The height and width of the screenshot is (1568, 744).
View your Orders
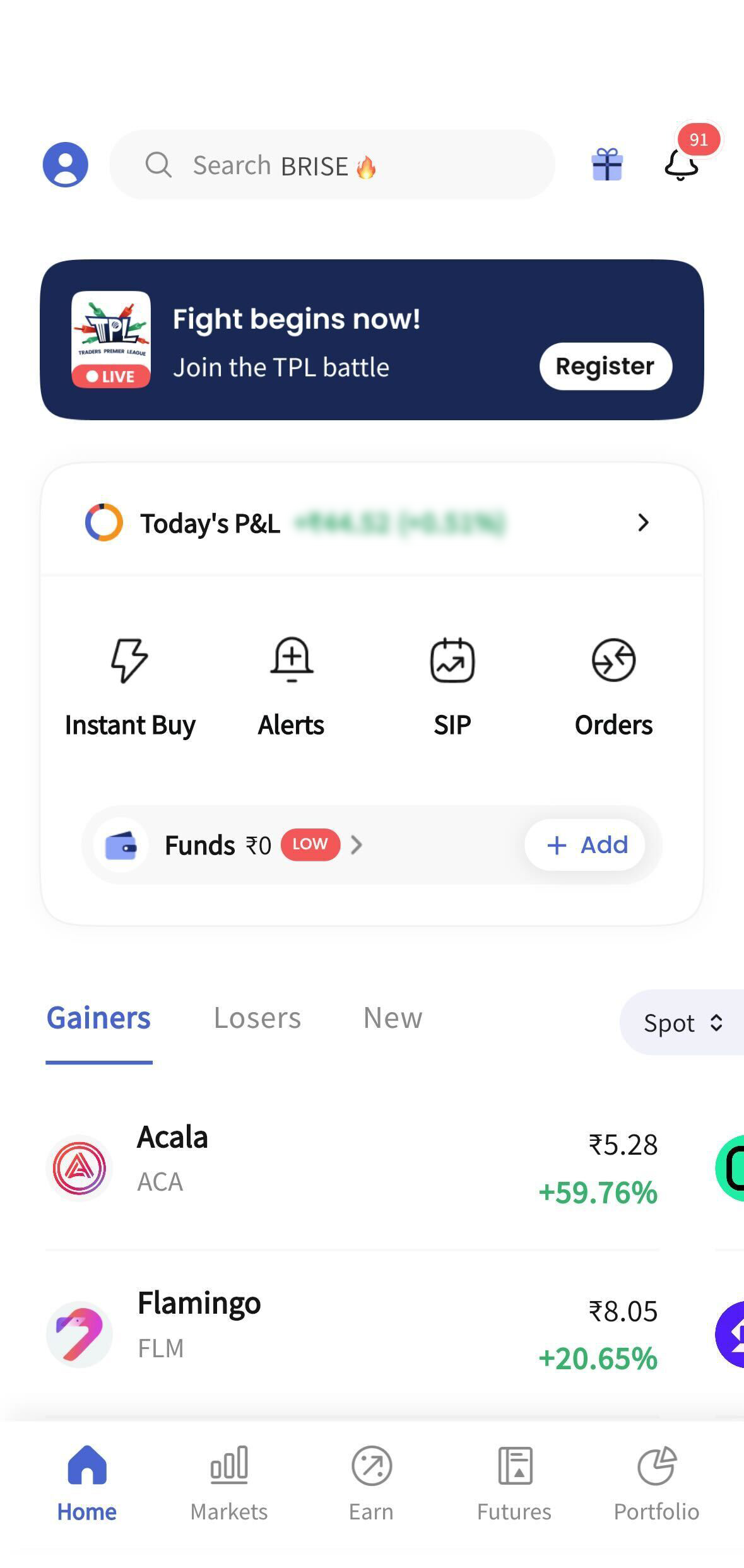(x=613, y=687)
